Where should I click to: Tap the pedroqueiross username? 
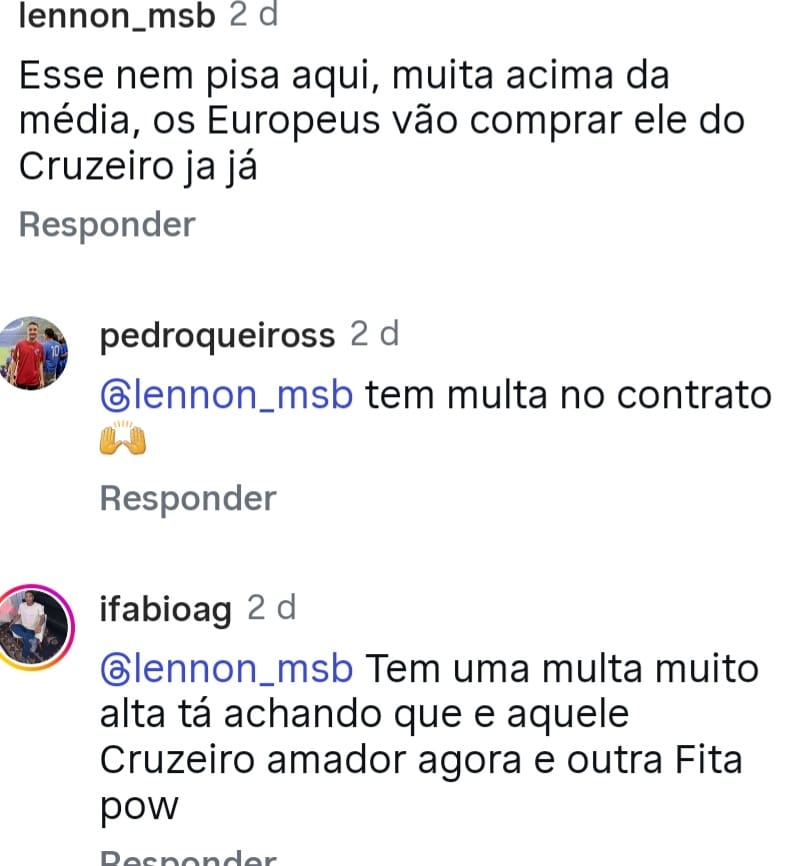tap(217, 336)
